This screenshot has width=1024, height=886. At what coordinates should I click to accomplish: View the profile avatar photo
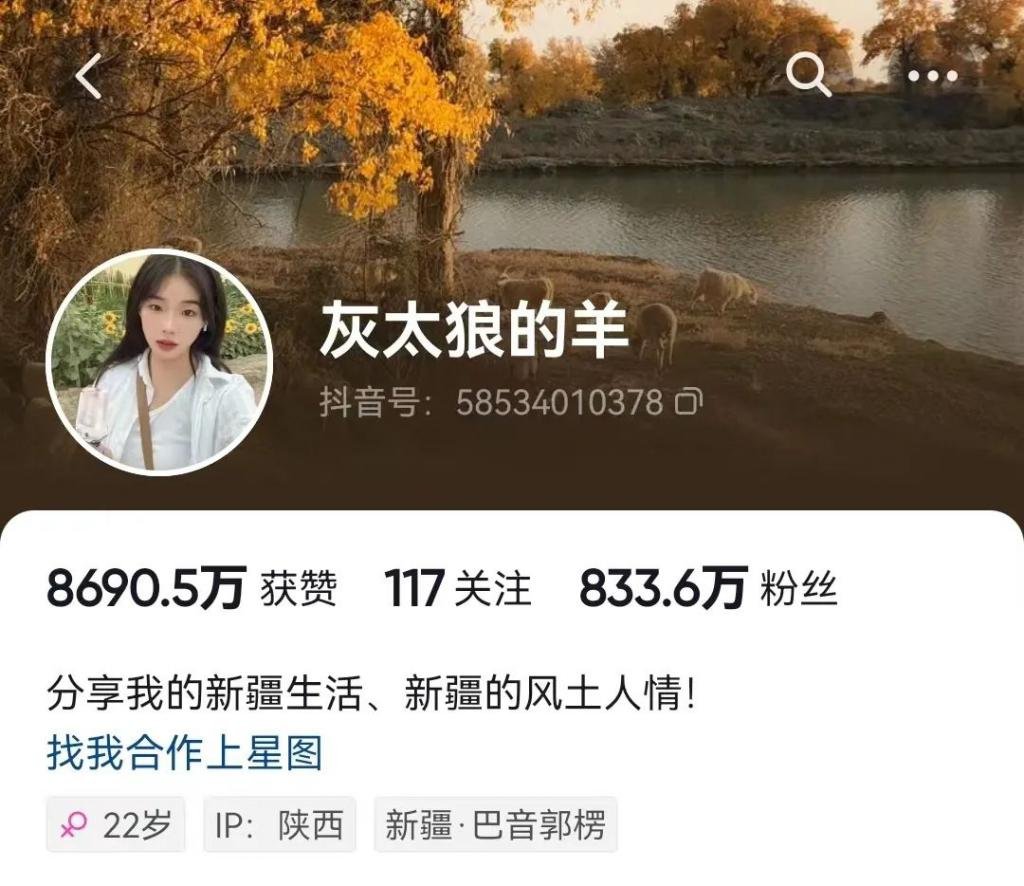tap(159, 361)
